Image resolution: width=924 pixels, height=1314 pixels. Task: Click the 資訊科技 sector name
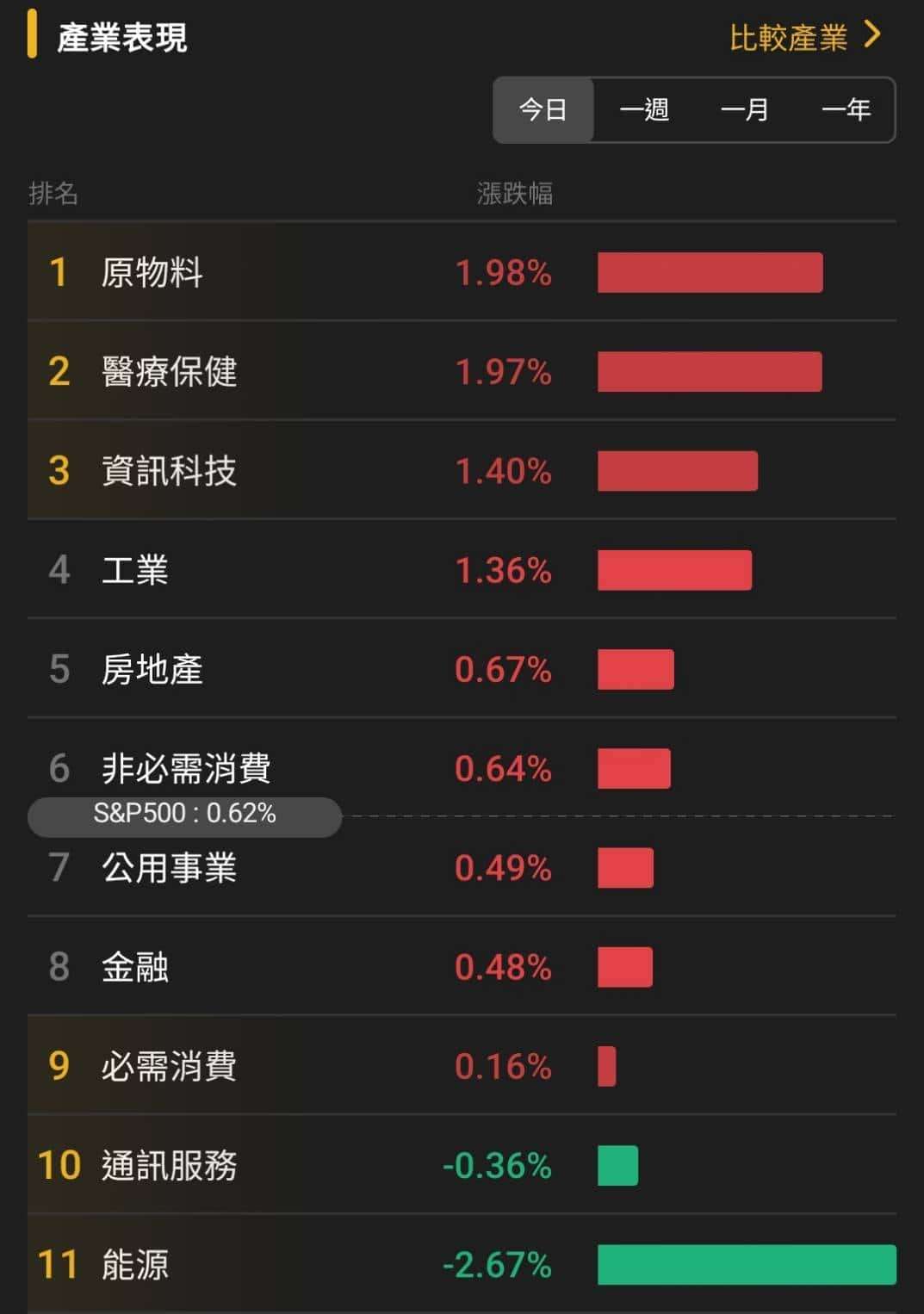[169, 471]
